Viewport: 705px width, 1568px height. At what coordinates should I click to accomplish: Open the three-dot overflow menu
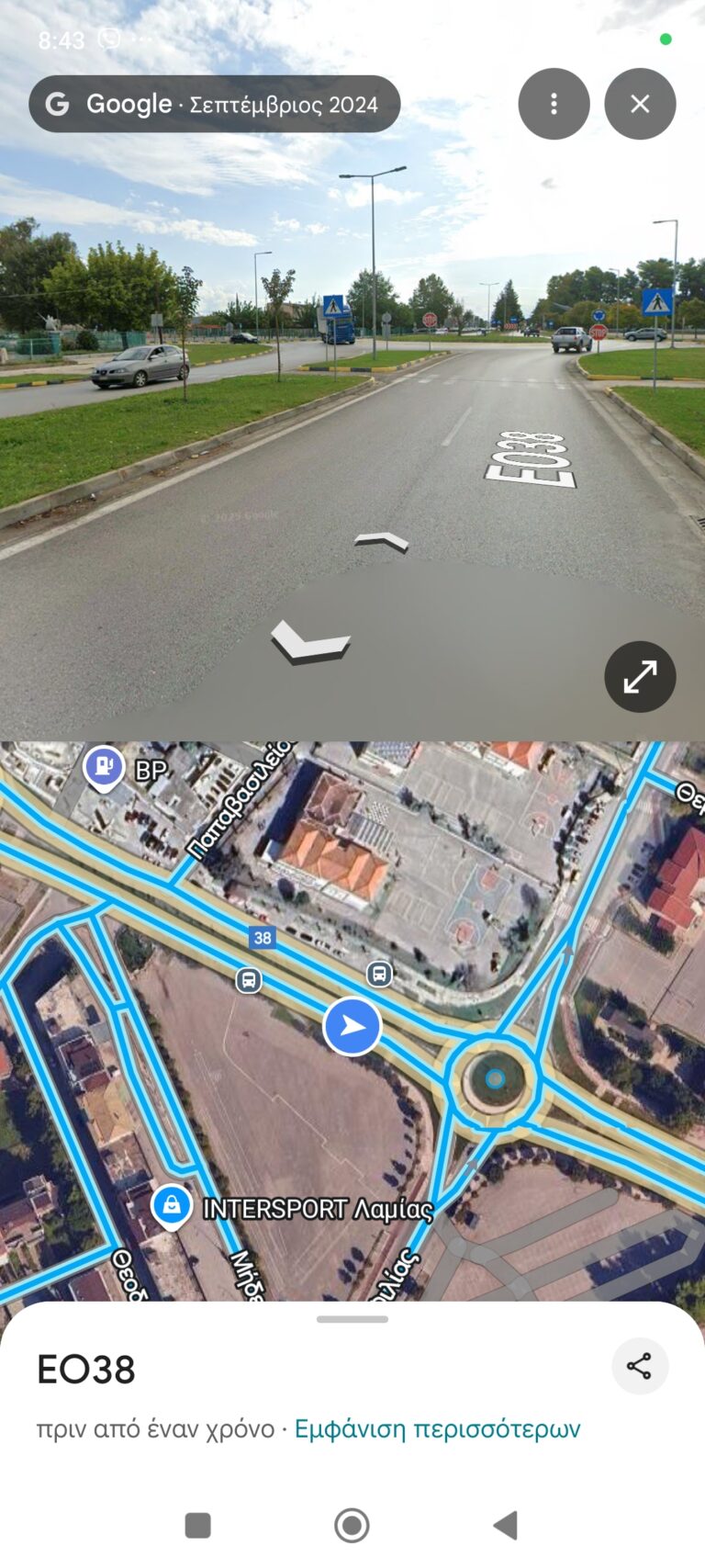[554, 104]
